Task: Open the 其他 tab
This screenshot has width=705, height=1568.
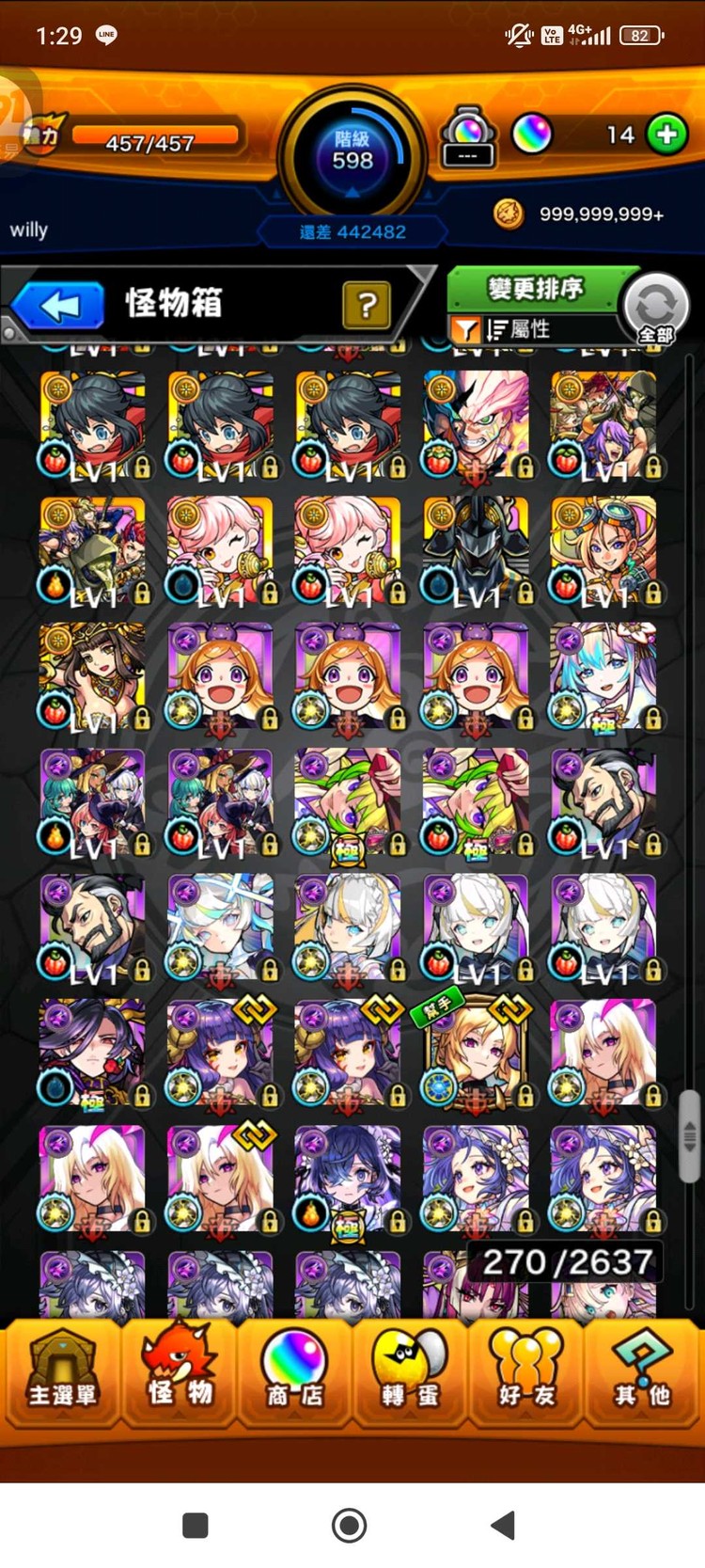Action: (643, 1374)
